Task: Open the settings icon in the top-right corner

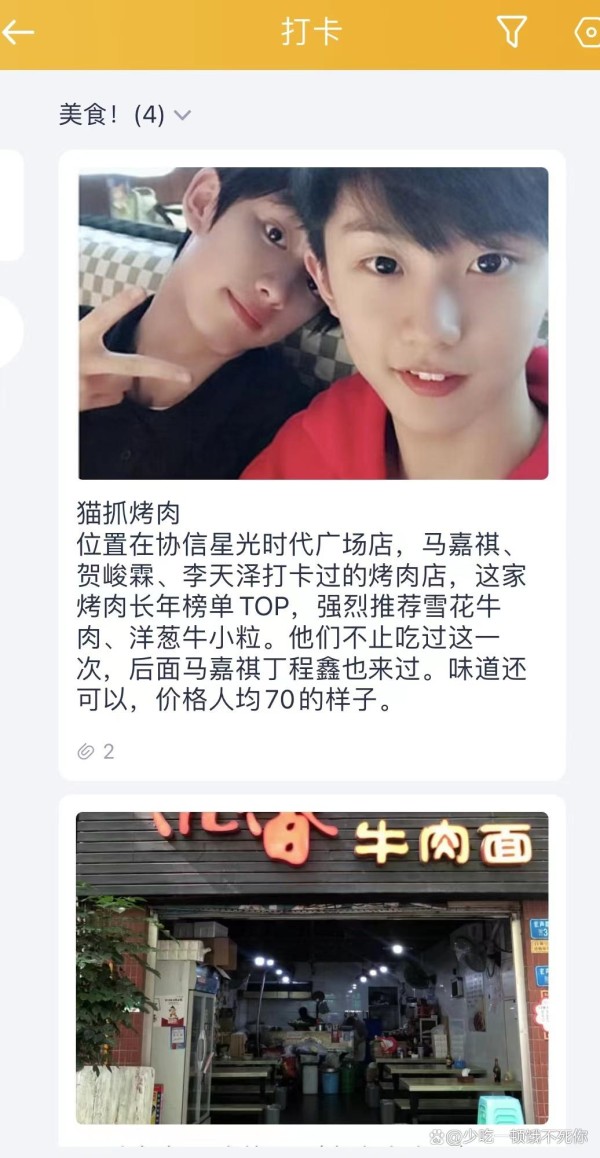Action: (587, 32)
